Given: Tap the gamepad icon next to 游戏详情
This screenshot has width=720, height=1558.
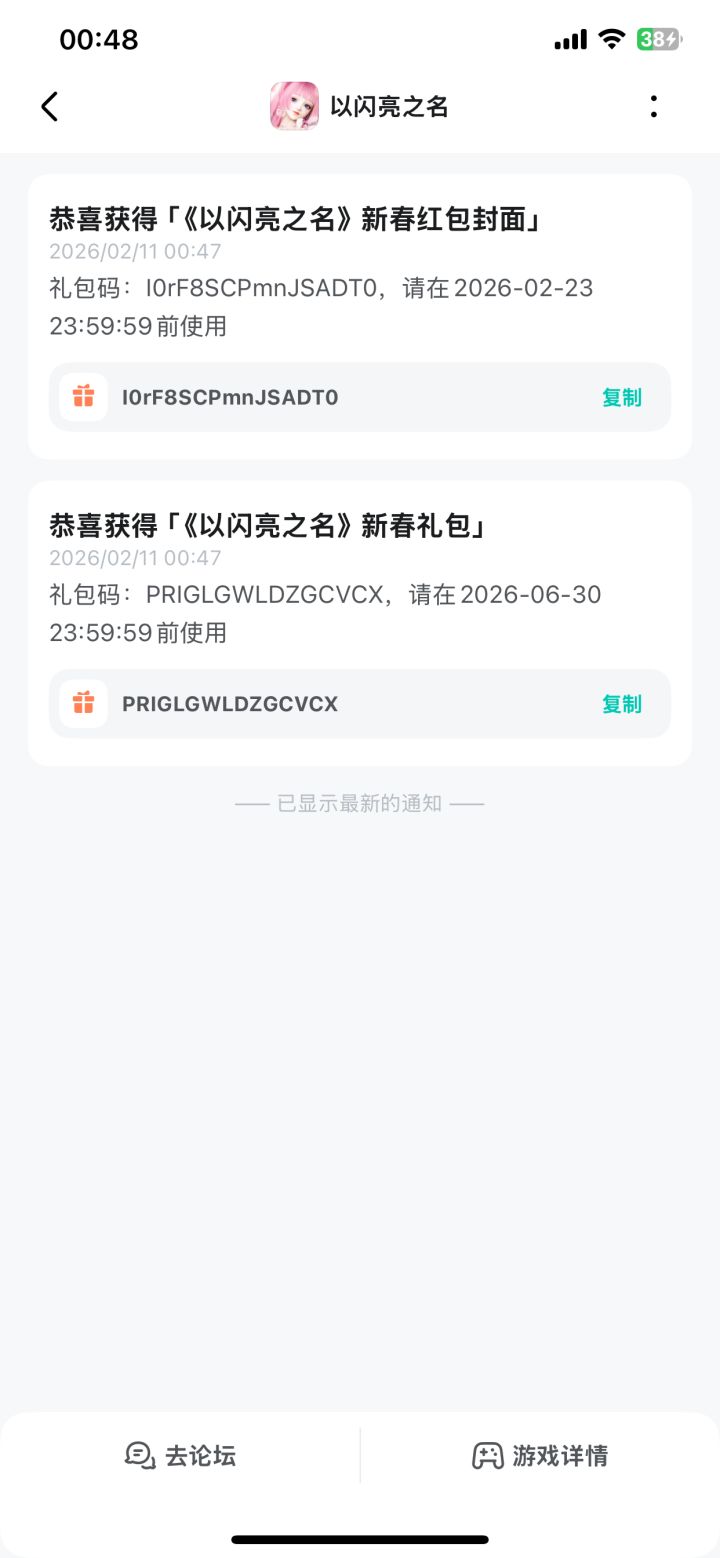Looking at the screenshot, I should pyautogui.click(x=487, y=1456).
